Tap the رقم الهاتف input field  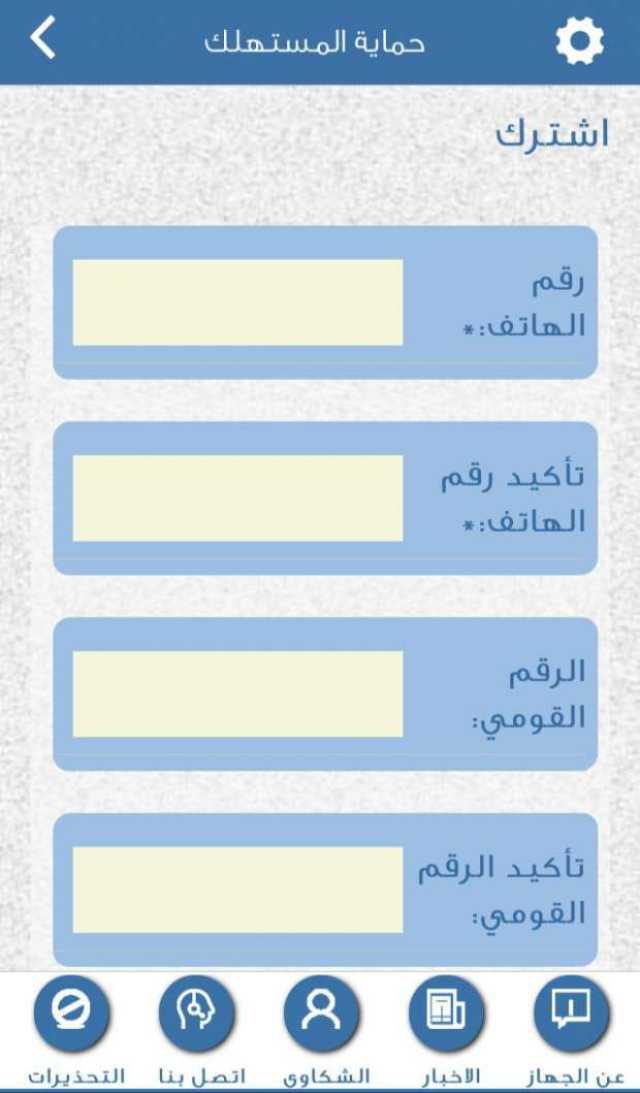238,303
